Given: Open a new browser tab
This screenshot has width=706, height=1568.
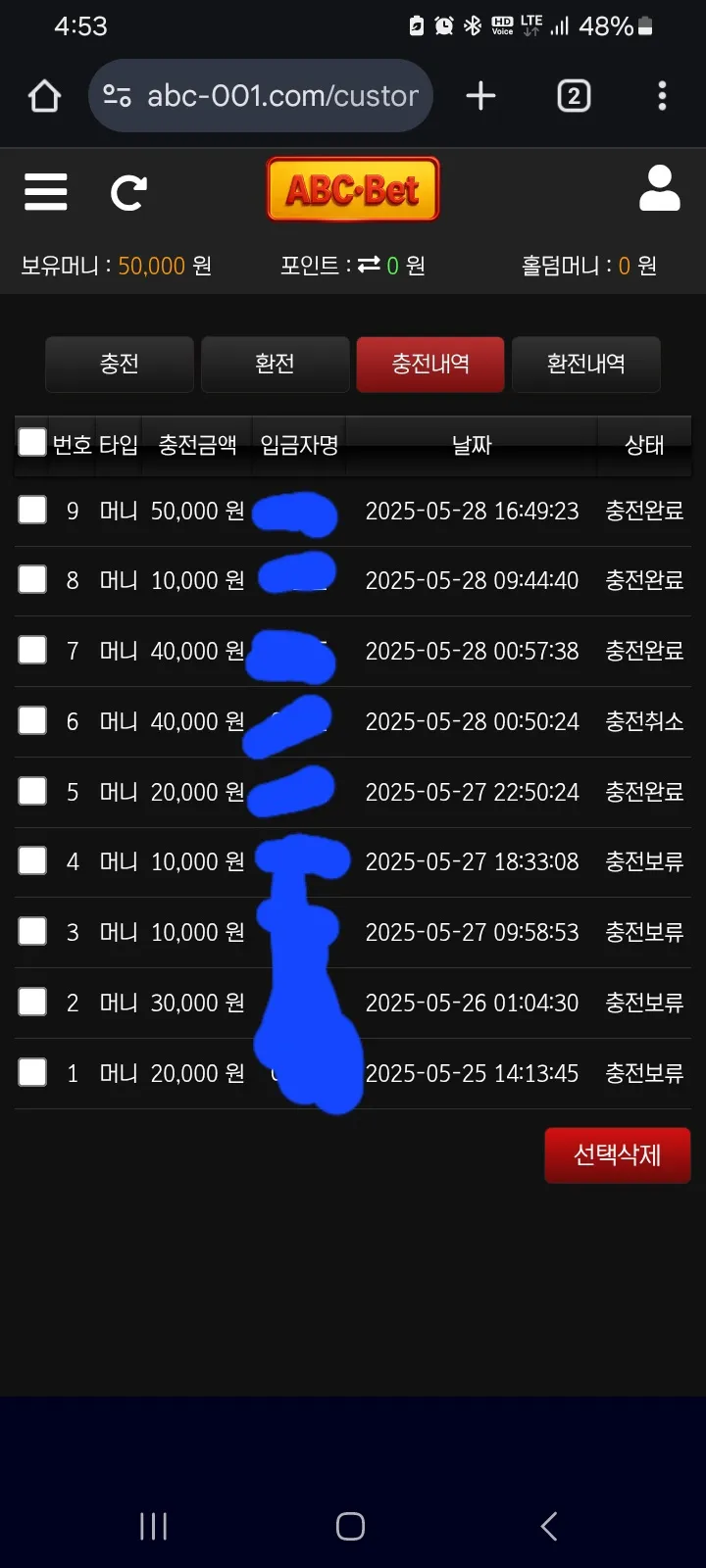Looking at the screenshot, I should [480, 96].
